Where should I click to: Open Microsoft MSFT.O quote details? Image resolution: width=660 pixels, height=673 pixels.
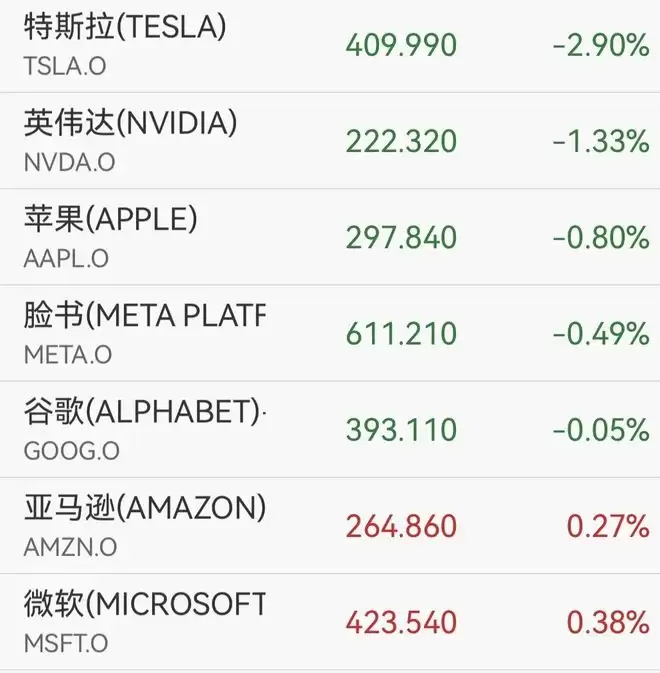[x=330, y=621]
